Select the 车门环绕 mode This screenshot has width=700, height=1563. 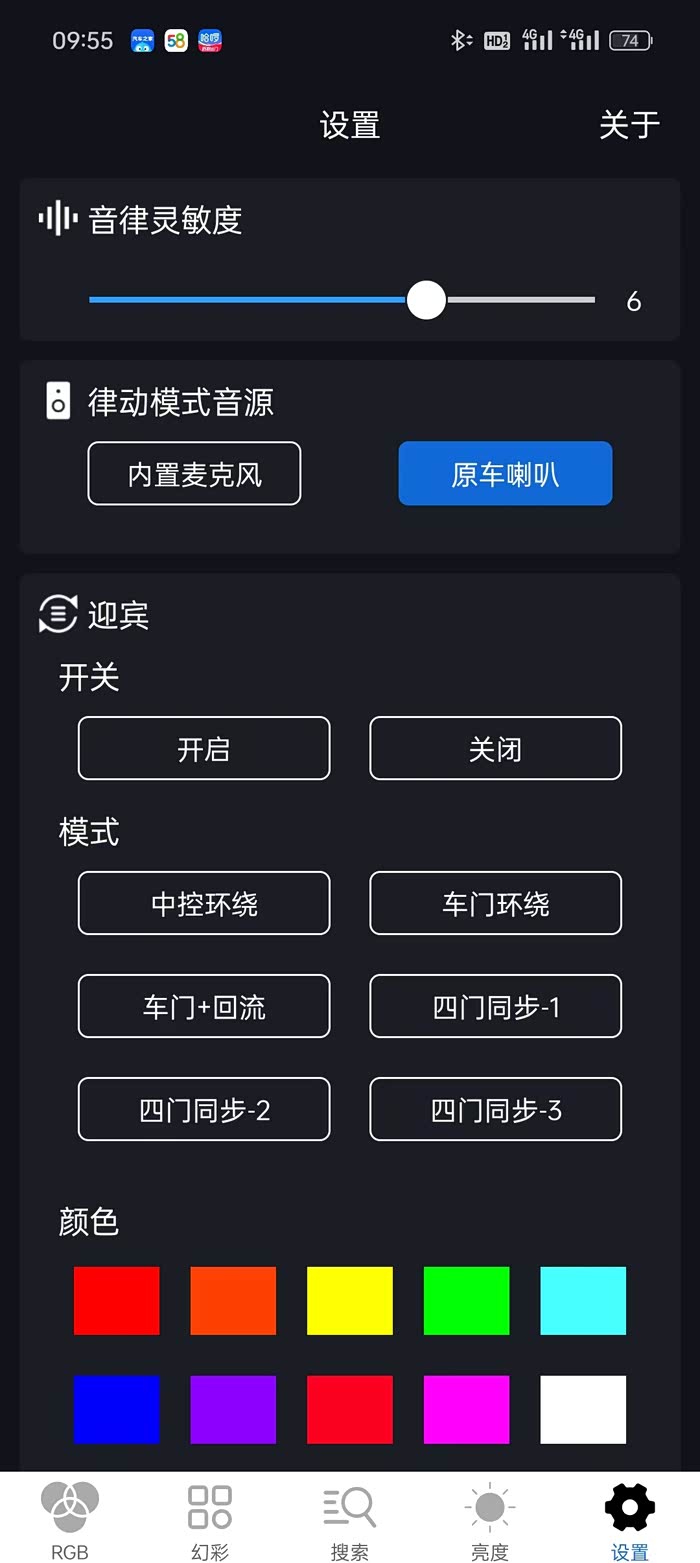pos(496,903)
